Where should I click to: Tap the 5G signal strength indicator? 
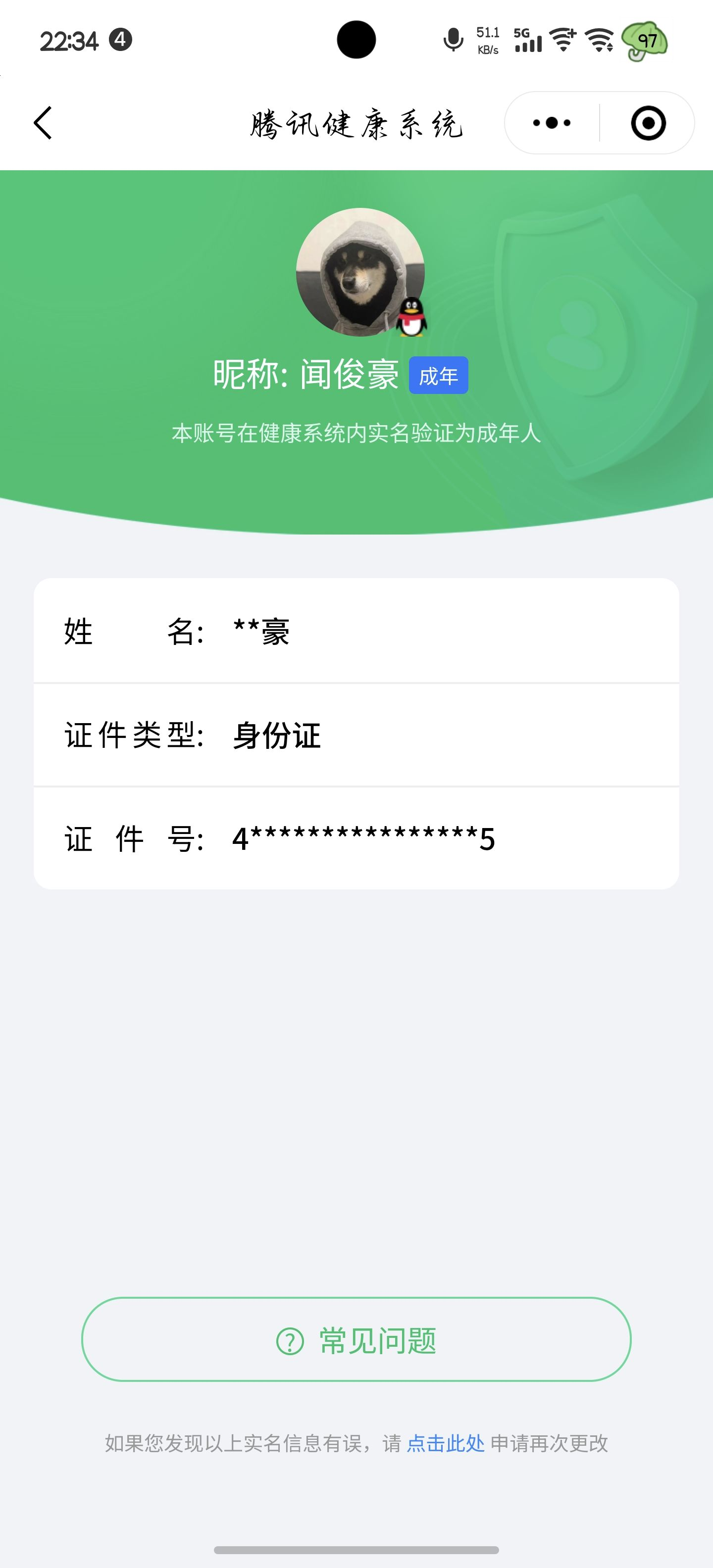tap(529, 42)
